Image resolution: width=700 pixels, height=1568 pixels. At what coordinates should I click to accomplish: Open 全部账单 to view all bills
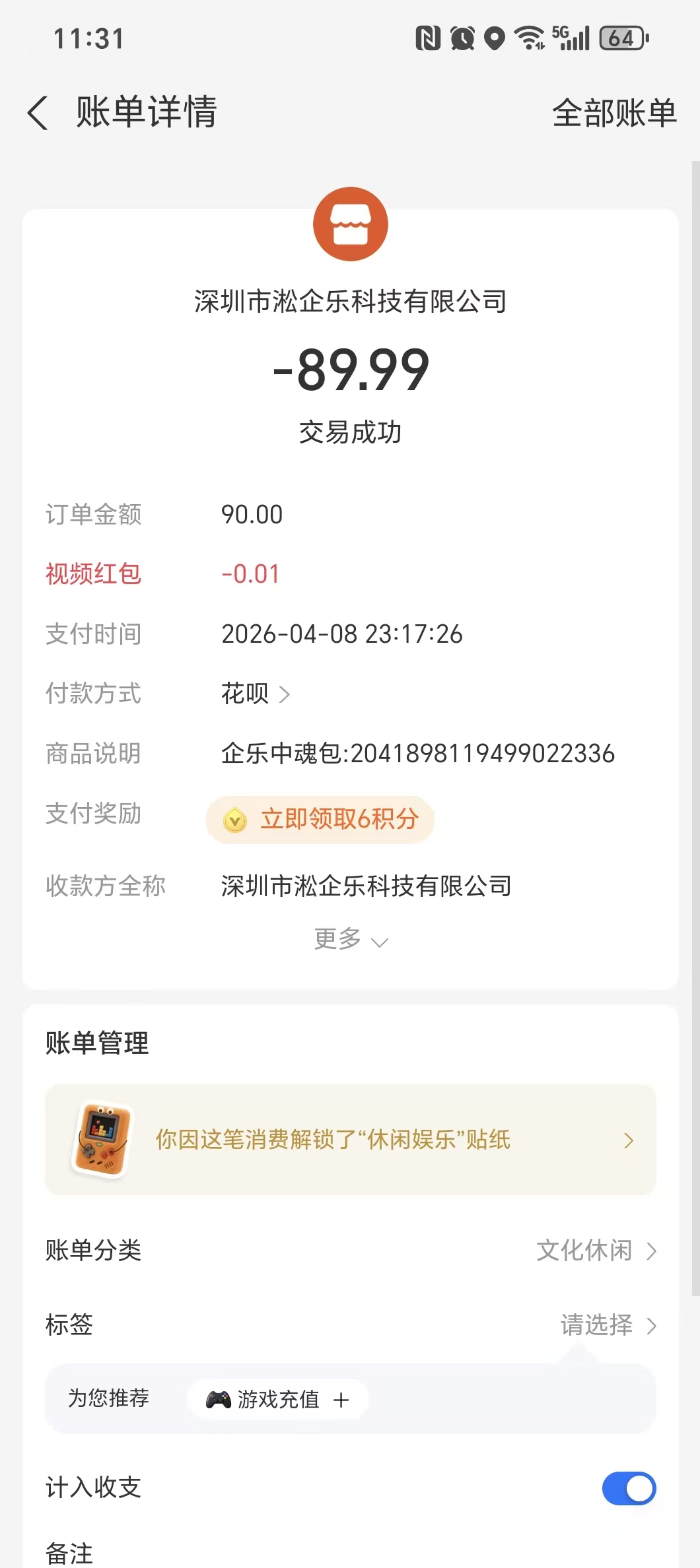tap(613, 113)
